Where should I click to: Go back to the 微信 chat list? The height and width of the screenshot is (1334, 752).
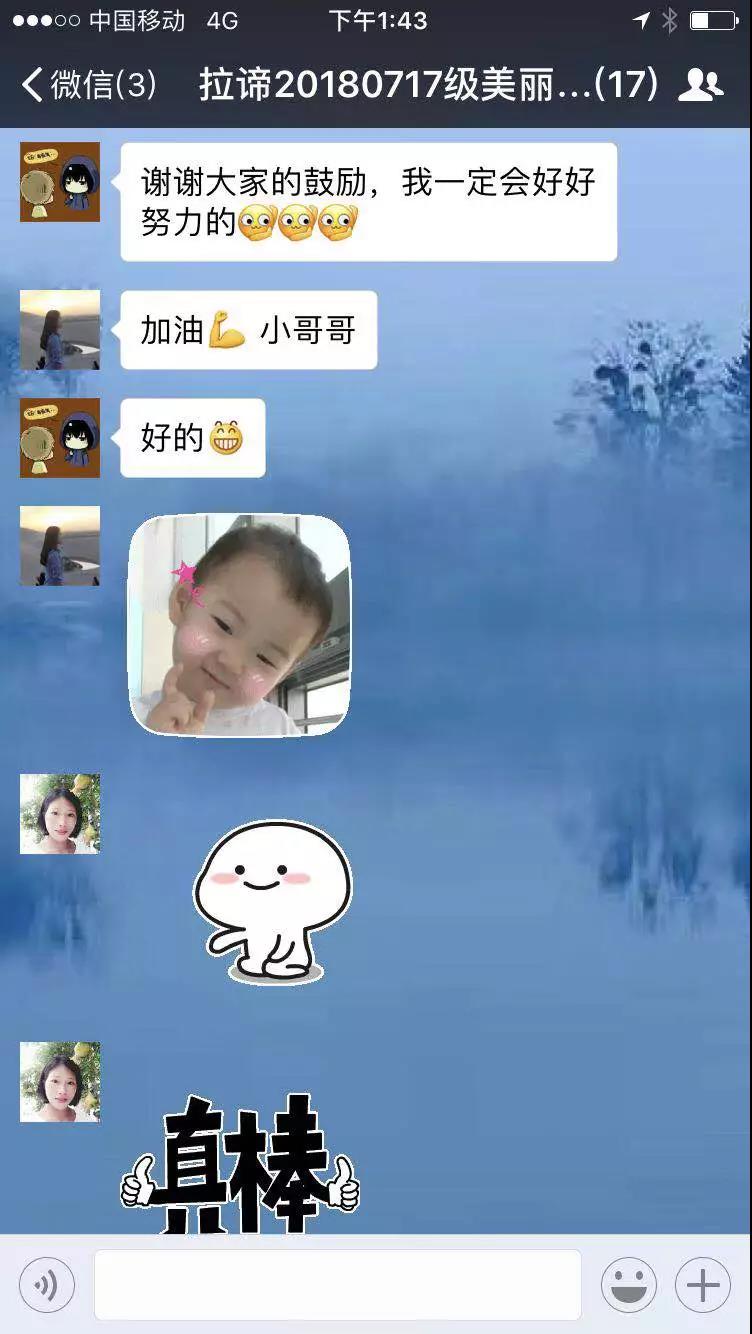click(88, 85)
